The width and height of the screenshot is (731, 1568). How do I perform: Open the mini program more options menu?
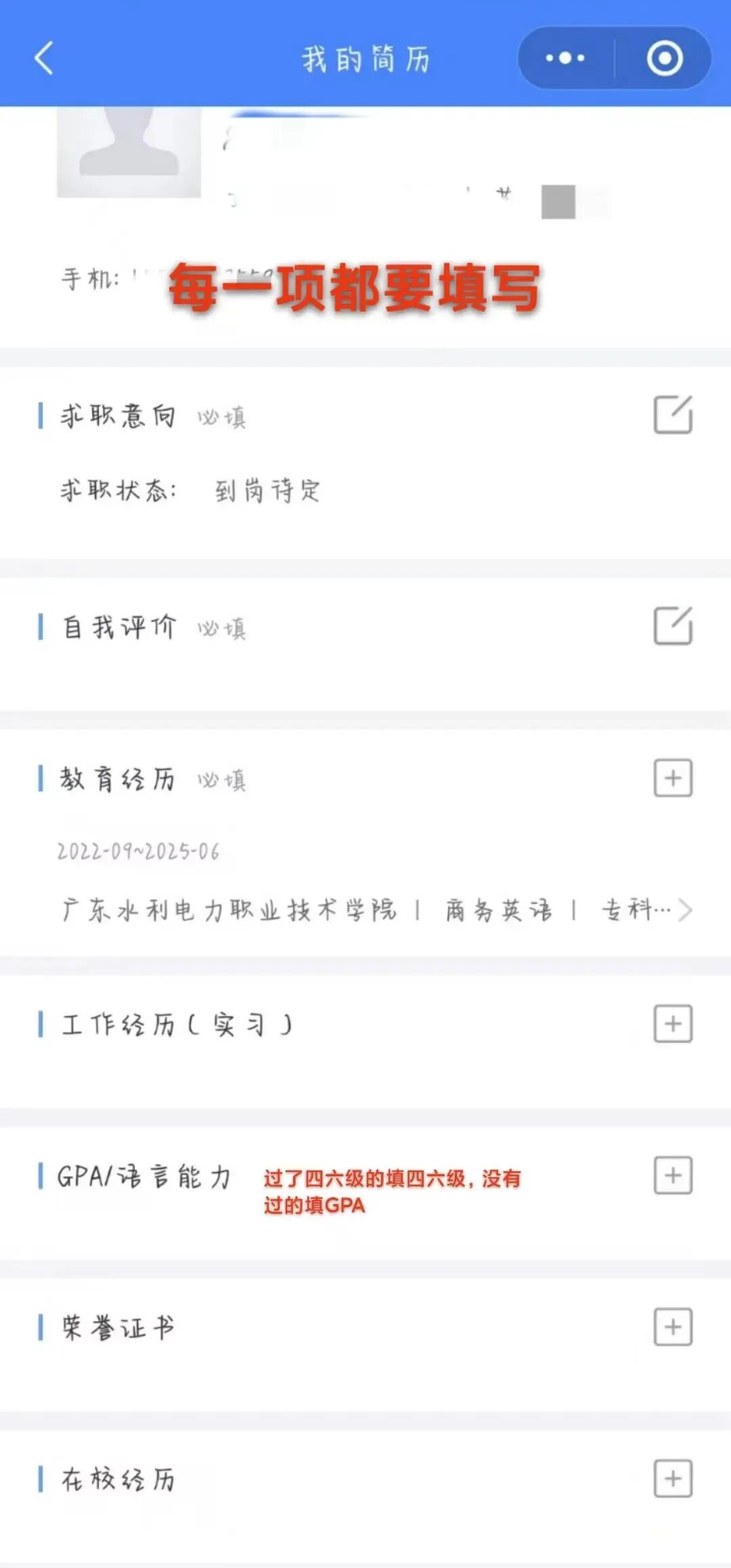point(566,58)
